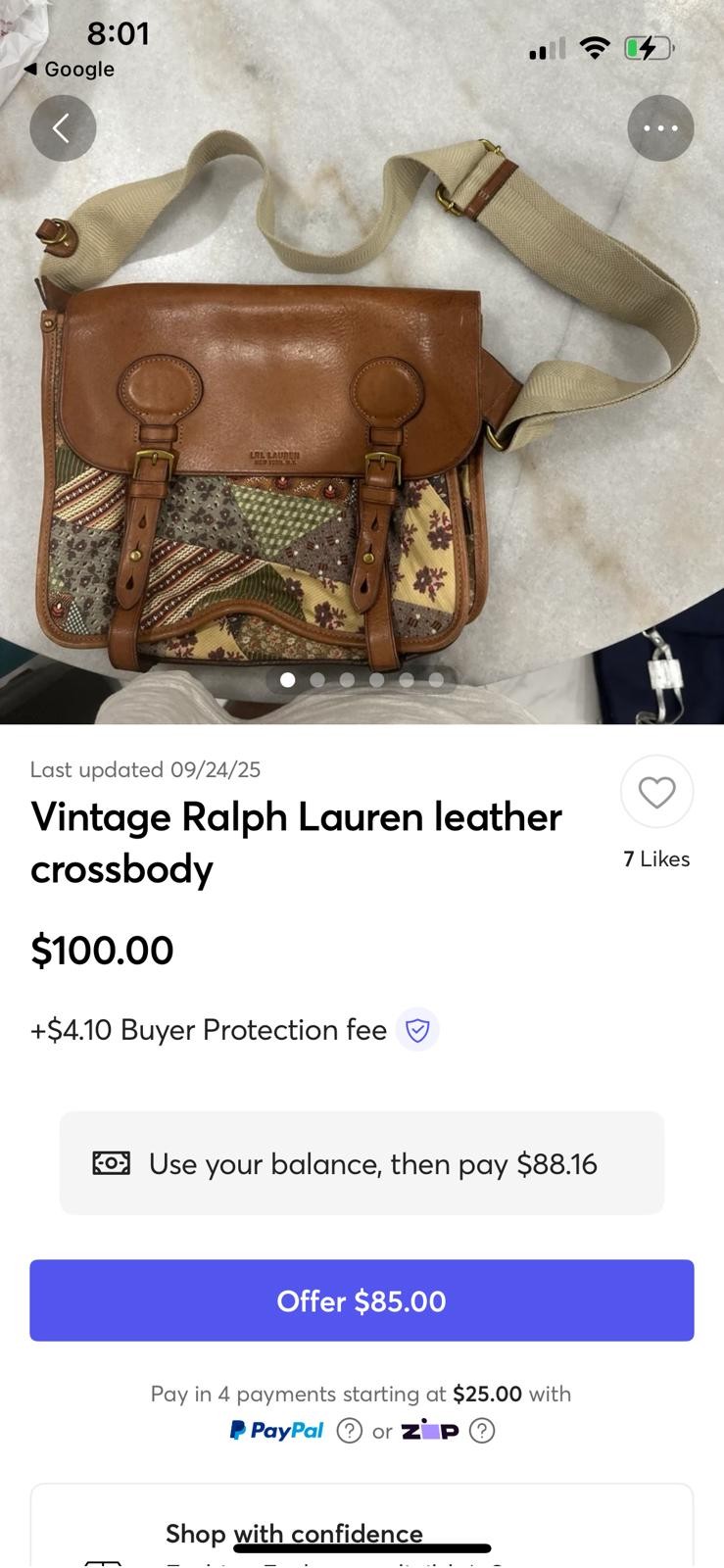Viewport: 724px width, 1568px height.
Task: Enable paying with your balance
Action: point(362,1163)
